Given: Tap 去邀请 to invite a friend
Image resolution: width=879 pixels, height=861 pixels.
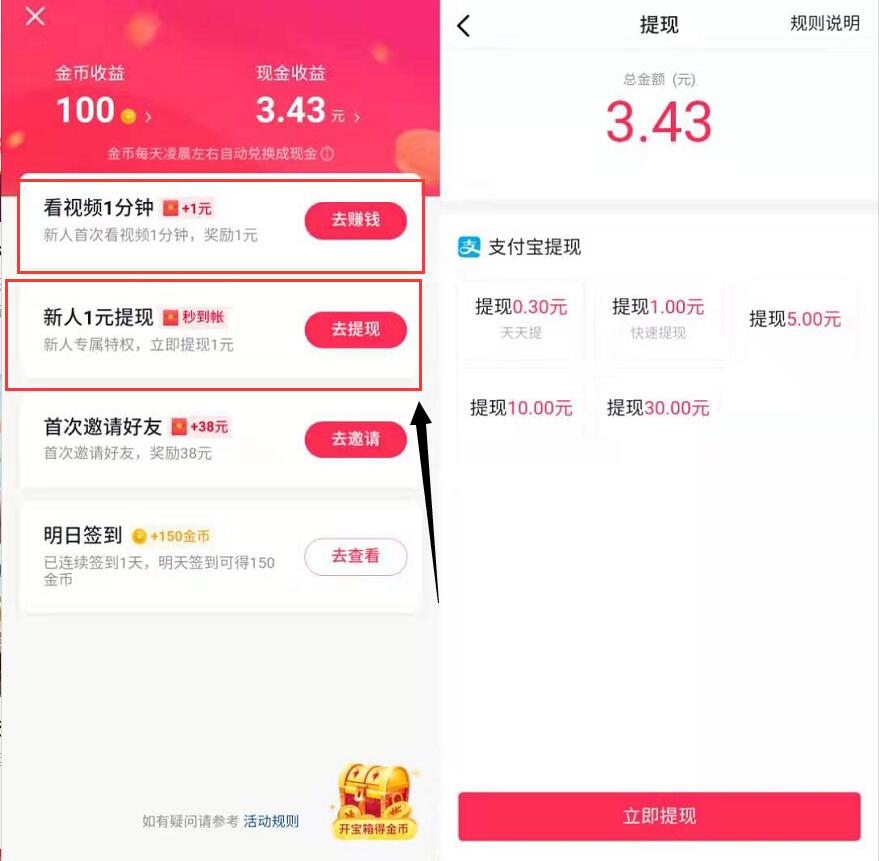Looking at the screenshot, I should point(355,439).
